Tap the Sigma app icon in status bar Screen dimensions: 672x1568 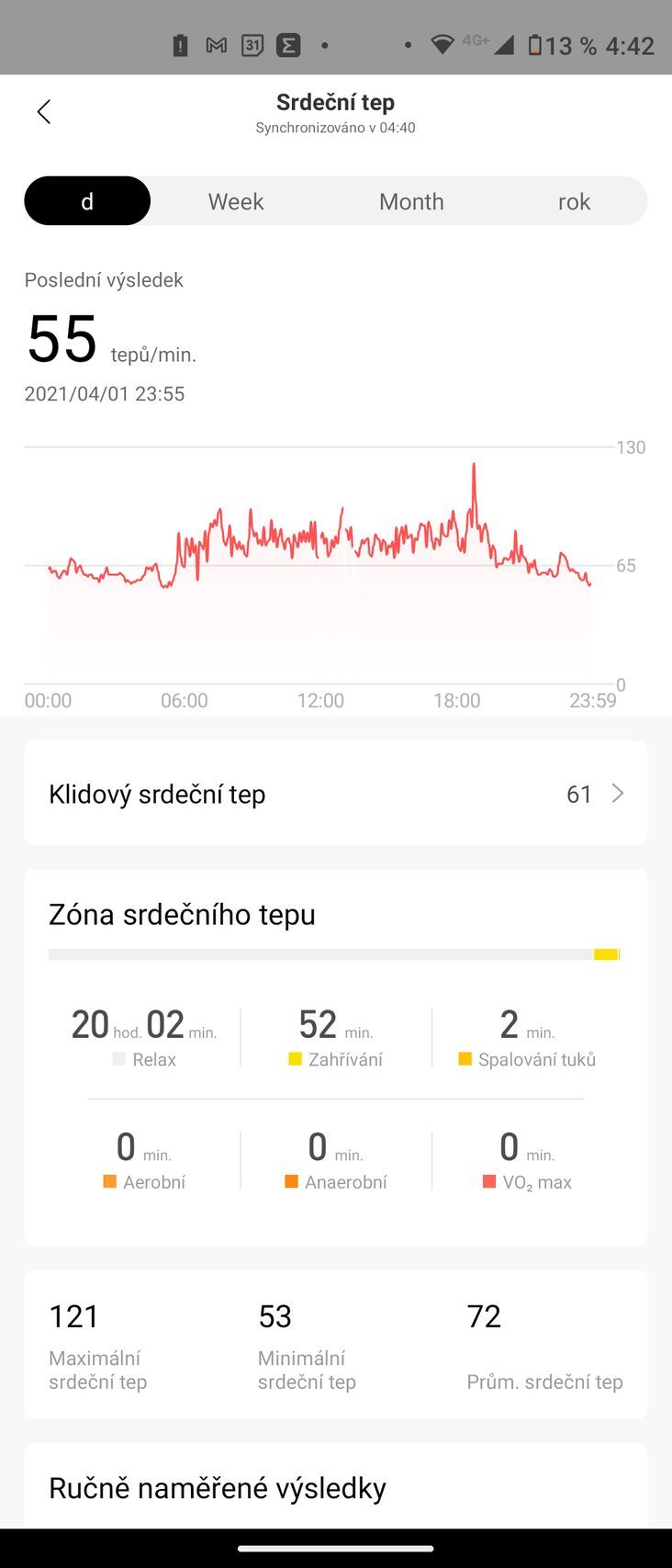(287, 44)
